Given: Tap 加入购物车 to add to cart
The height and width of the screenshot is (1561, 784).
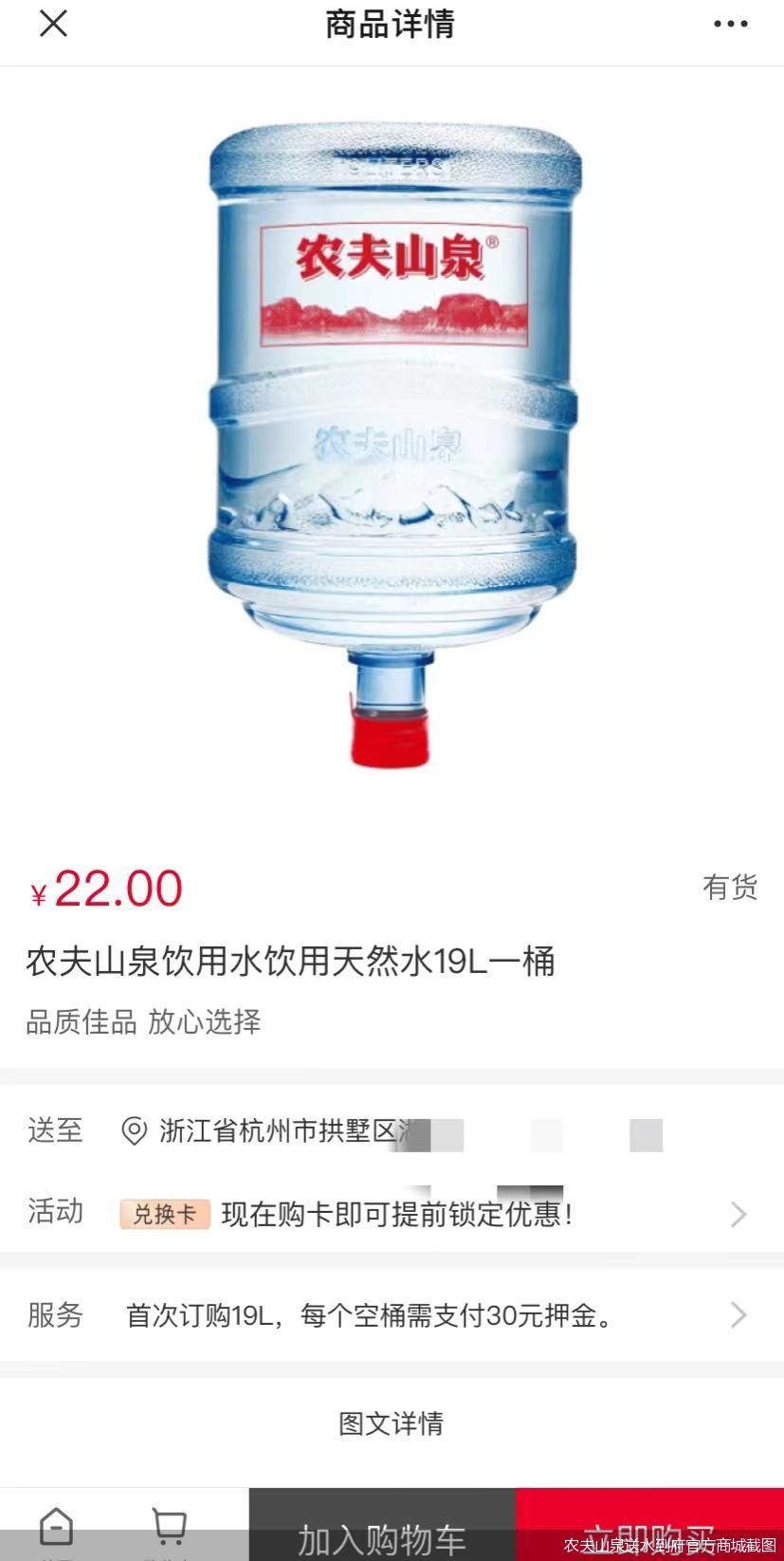Looking at the screenshot, I should [x=382, y=1534].
